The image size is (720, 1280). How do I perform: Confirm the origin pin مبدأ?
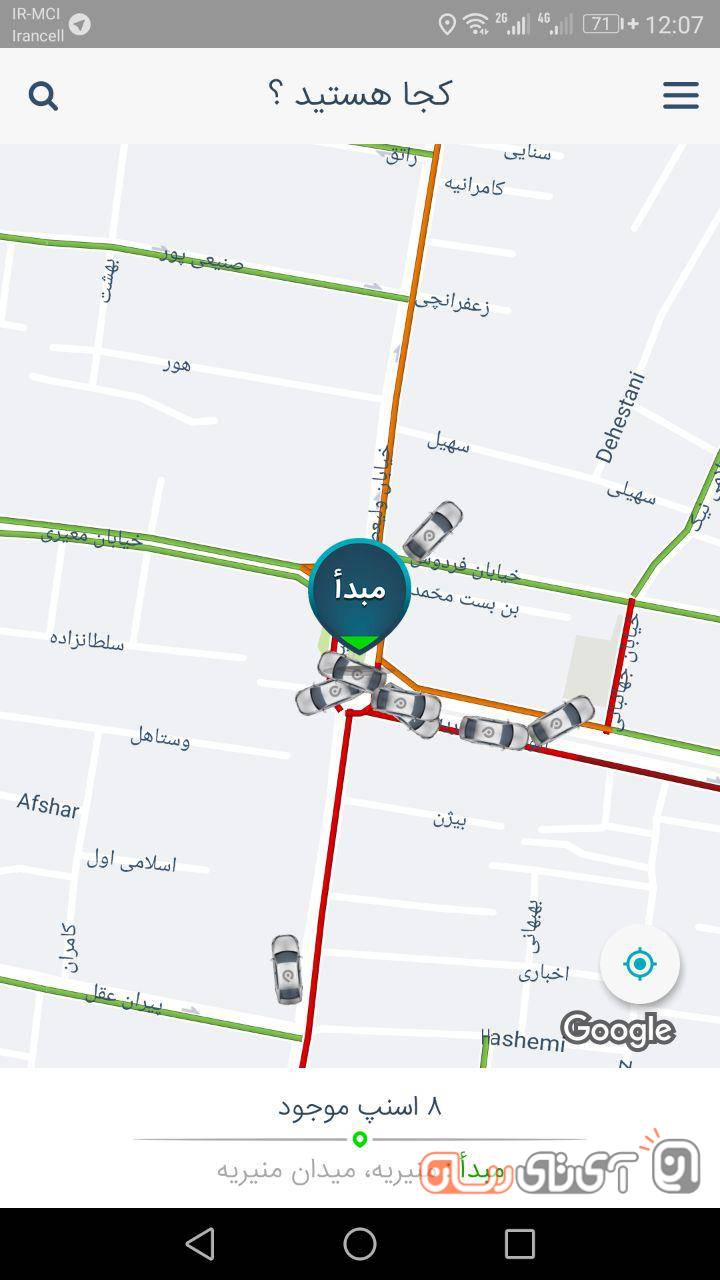(359, 590)
